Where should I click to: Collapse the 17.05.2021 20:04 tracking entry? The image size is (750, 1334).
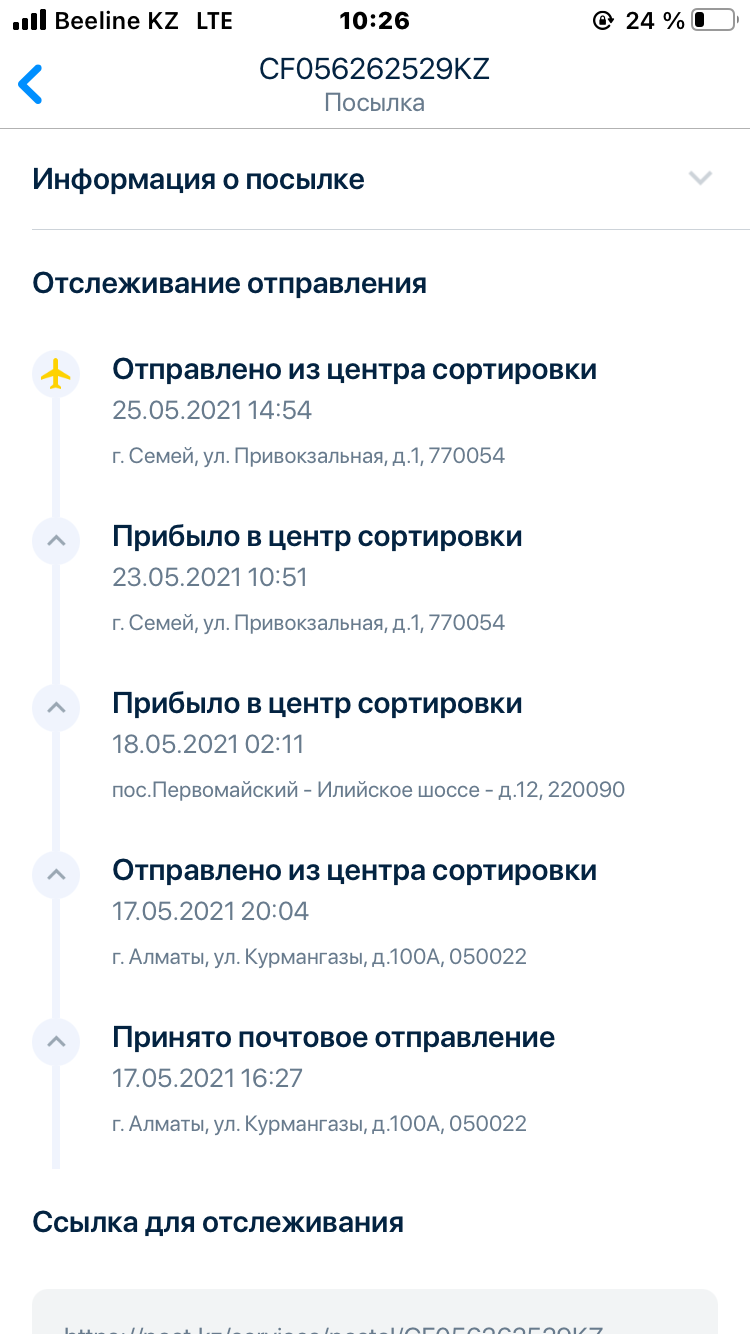click(x=56, y=875)
